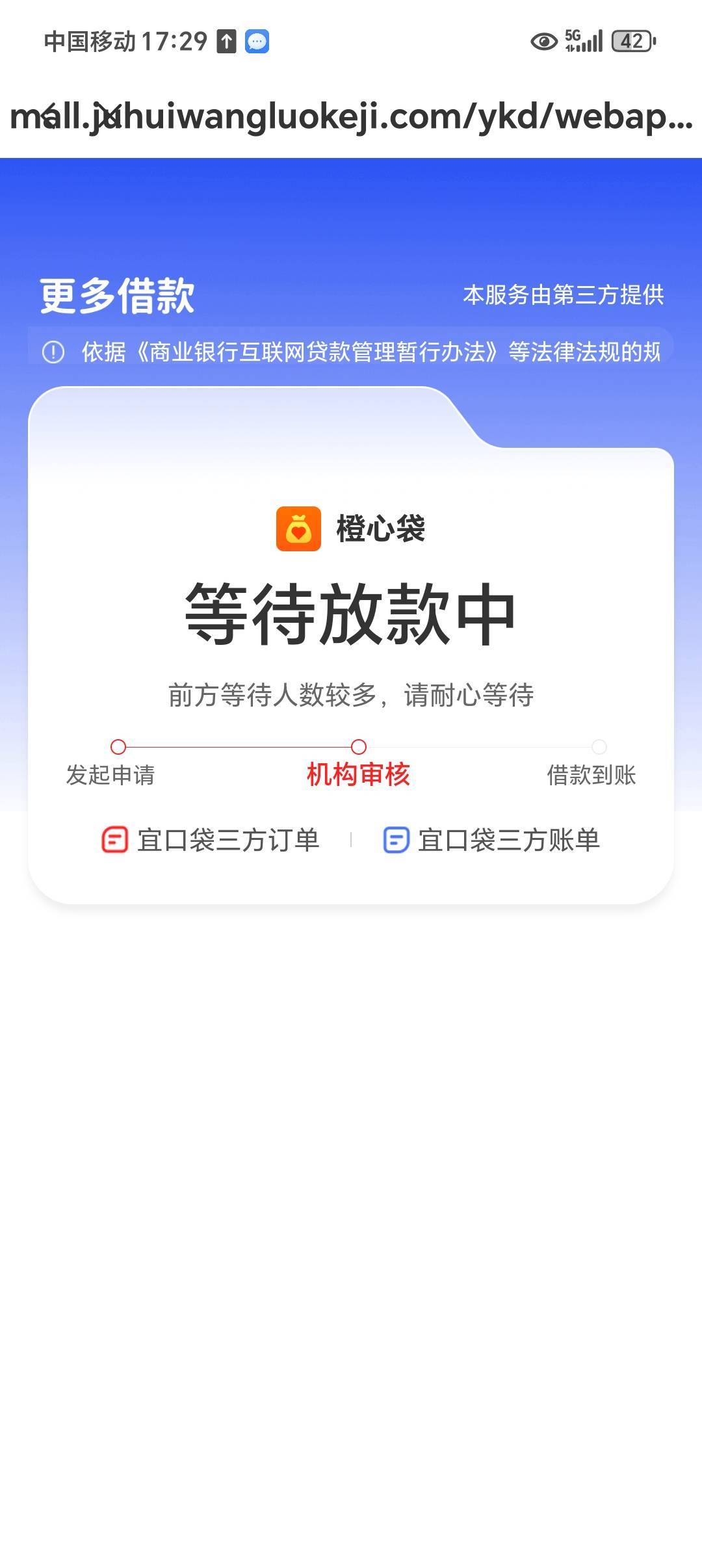Image resolution: width=702 pixels, height=1568 pixels.
Task: Close the web page with the X
Action: point(109,117)
